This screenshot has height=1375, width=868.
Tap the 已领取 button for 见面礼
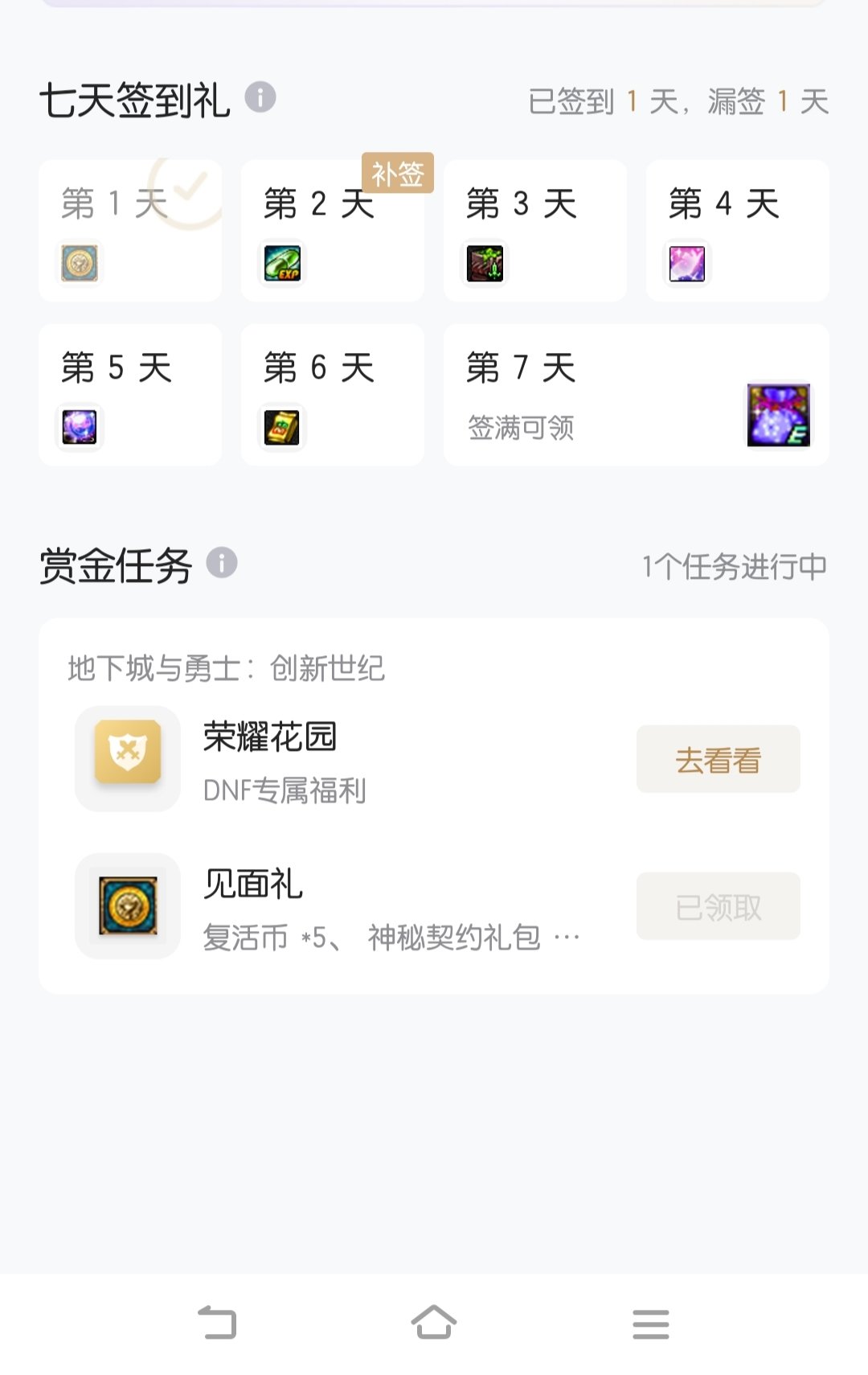coord(718,907)
